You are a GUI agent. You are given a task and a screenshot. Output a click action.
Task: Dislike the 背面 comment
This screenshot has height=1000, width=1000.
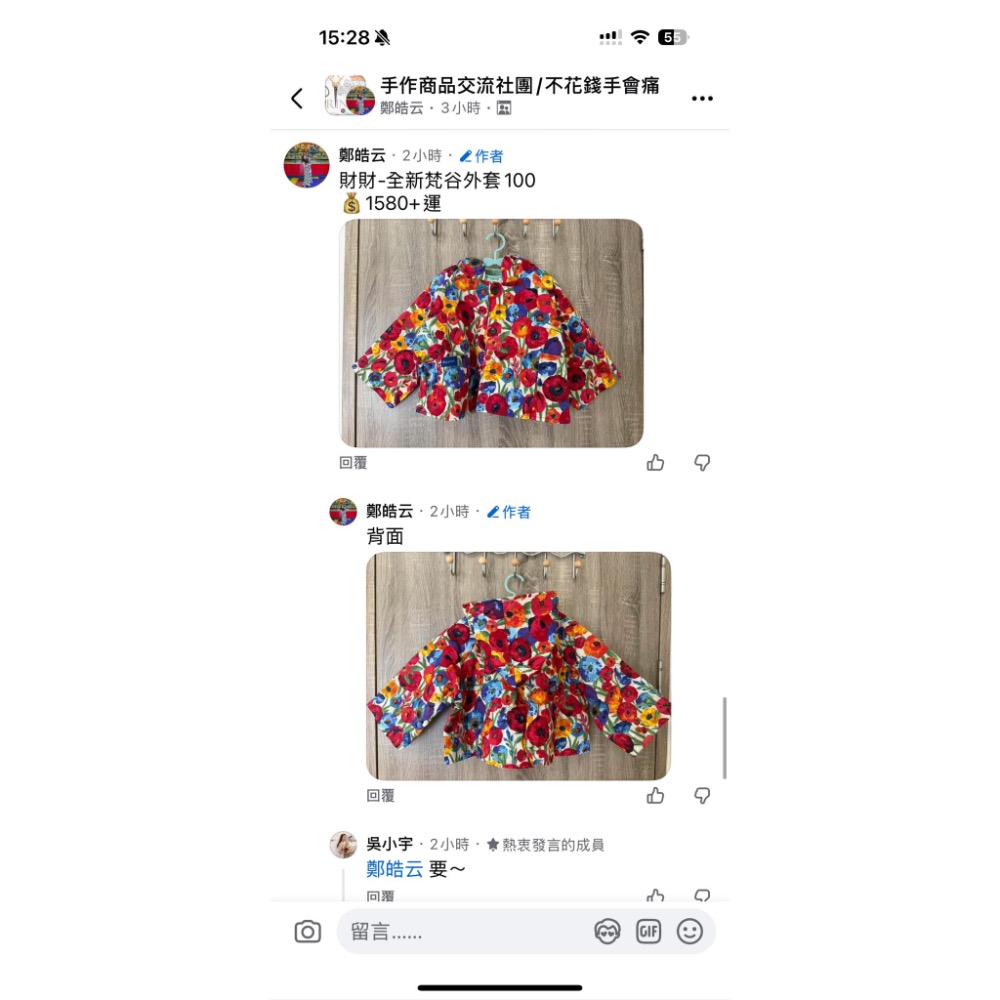[x=702, y=796]
